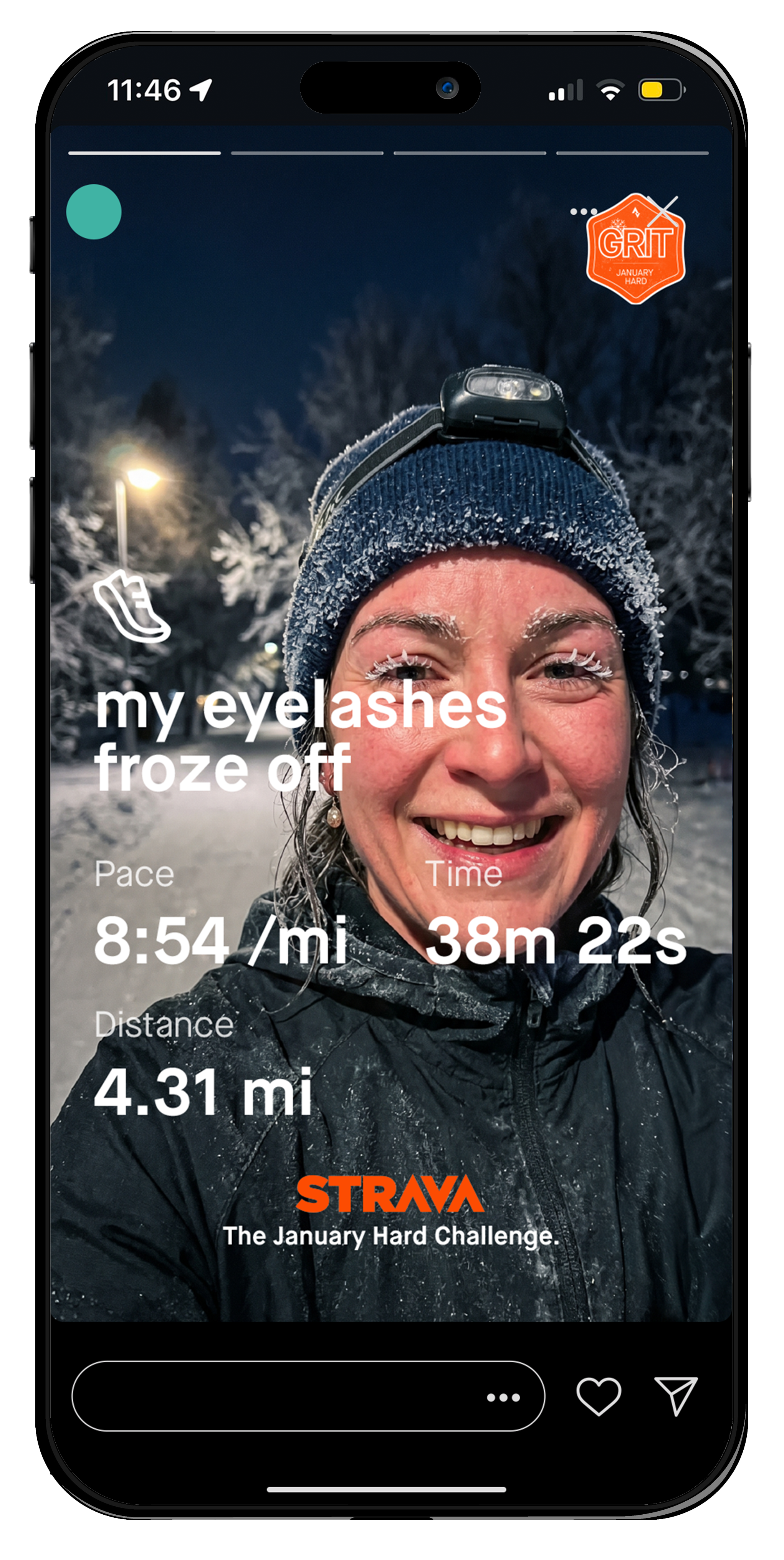Open the story poster's profile avatar

[x=93, y=211]
